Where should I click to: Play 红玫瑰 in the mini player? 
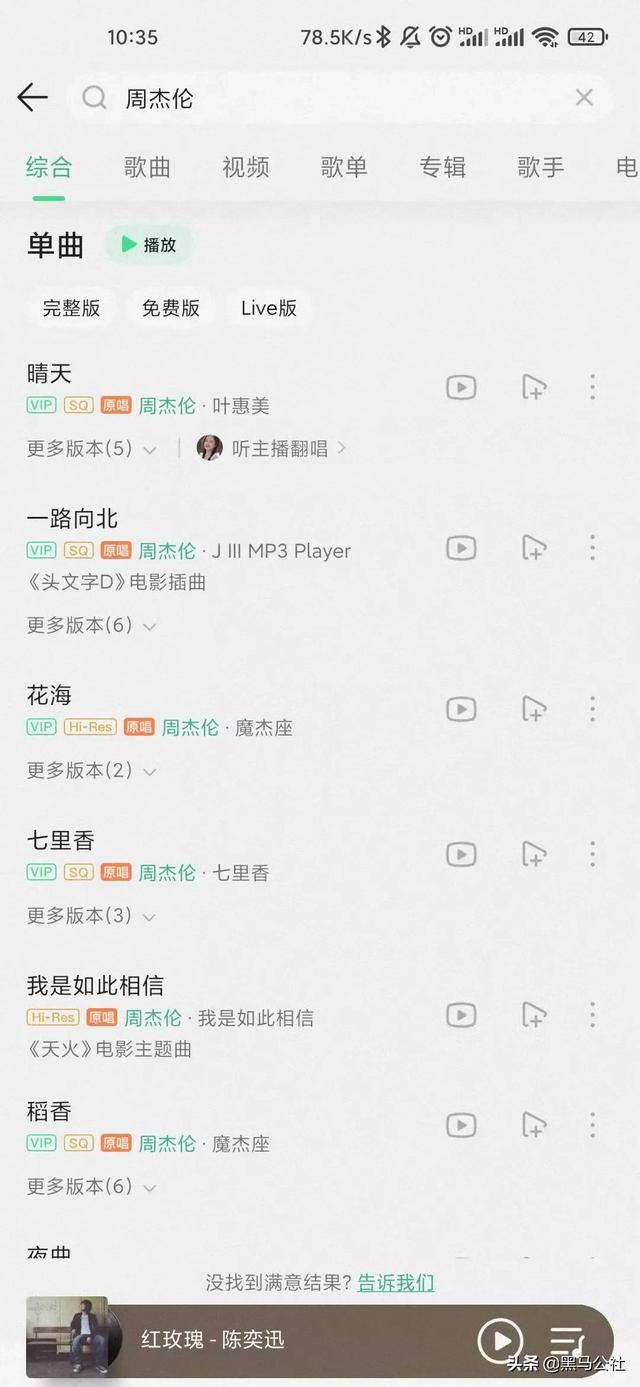499,1339
